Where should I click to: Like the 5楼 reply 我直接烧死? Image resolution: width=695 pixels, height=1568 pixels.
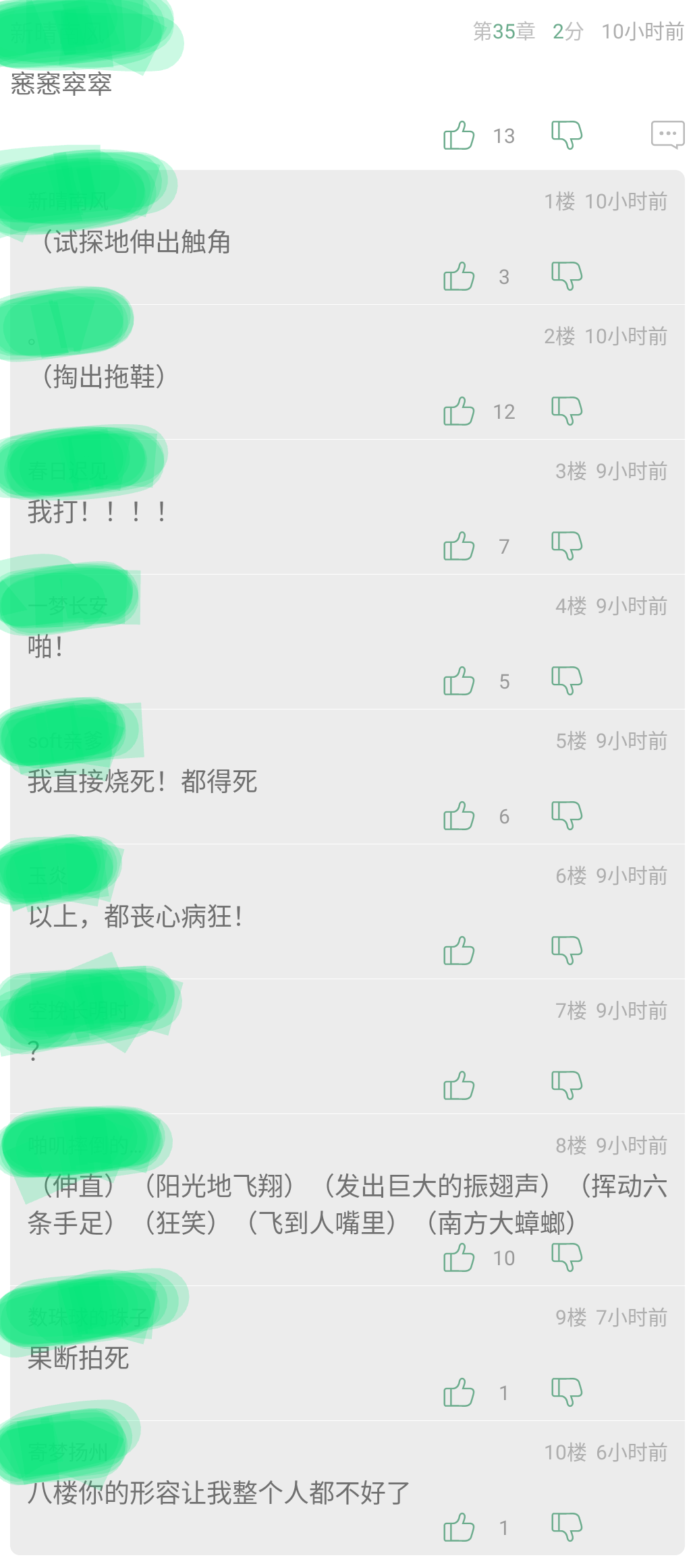459,816
